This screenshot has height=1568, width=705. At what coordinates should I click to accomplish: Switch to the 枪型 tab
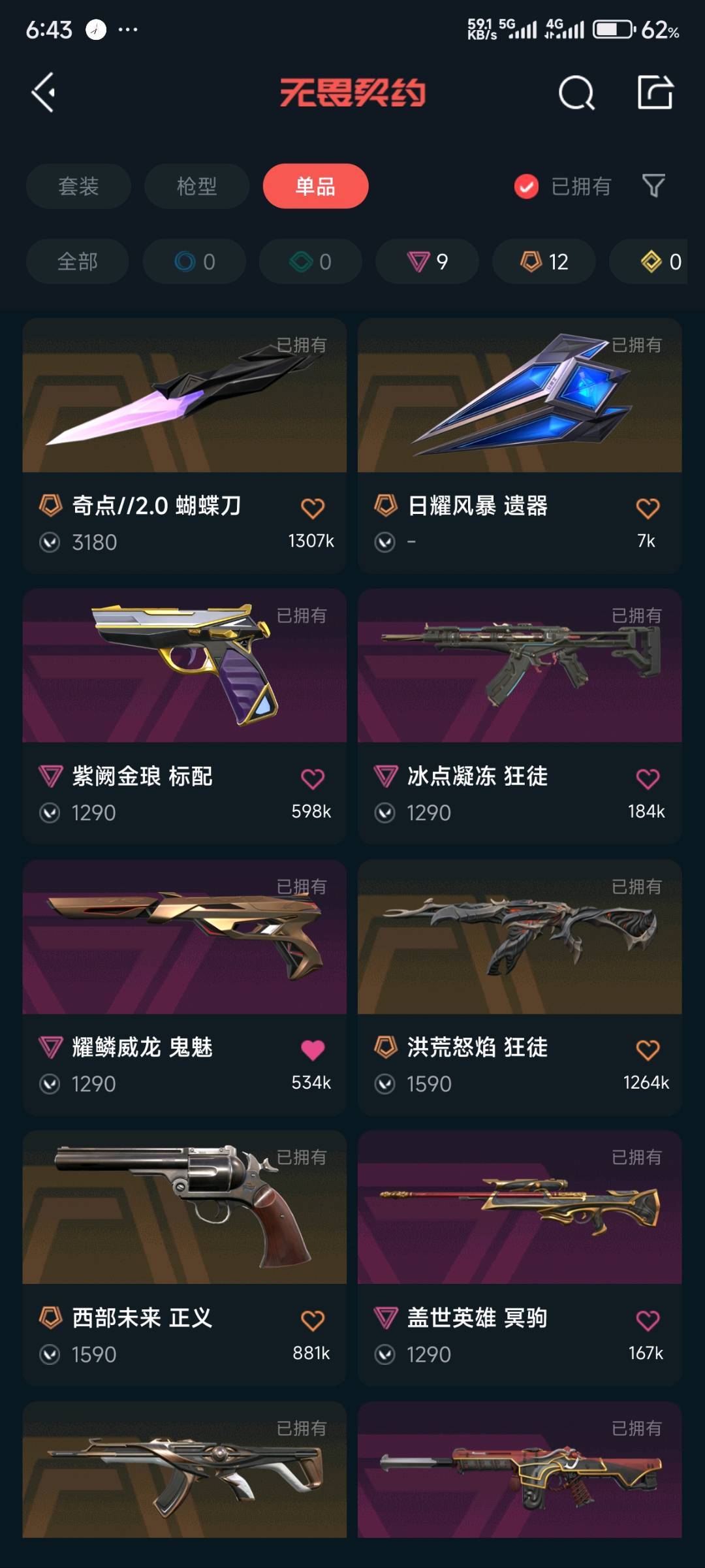tap(196, 186)
